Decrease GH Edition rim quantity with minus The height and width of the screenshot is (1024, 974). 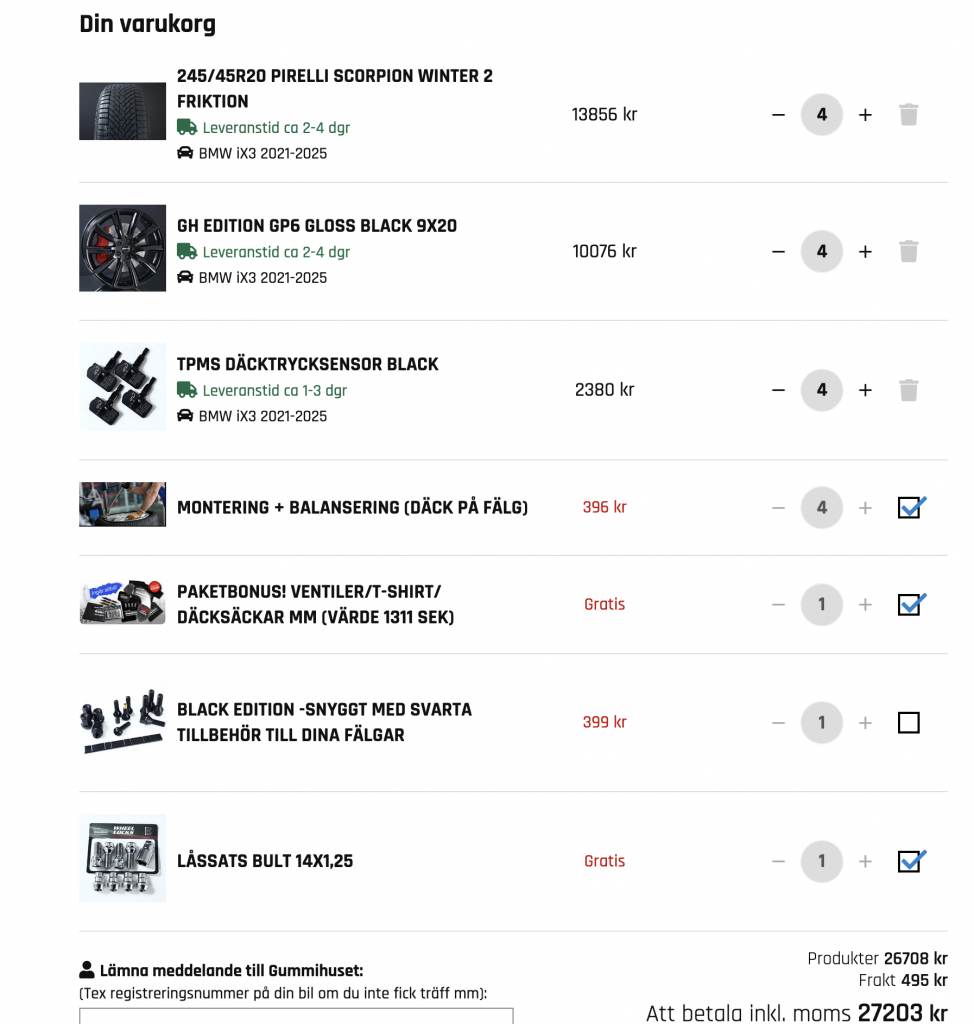778,251
